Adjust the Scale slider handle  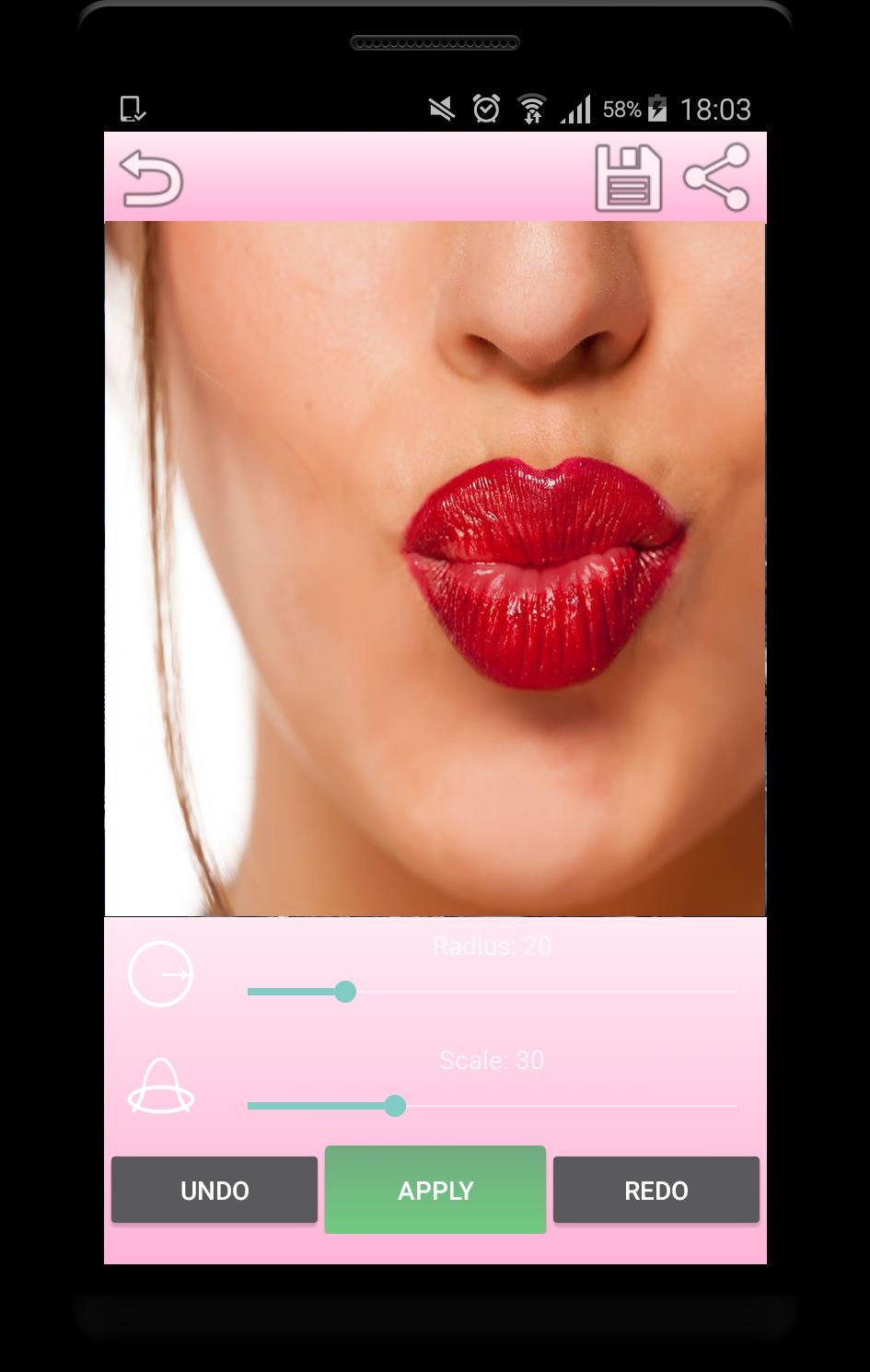[396, 1106]
